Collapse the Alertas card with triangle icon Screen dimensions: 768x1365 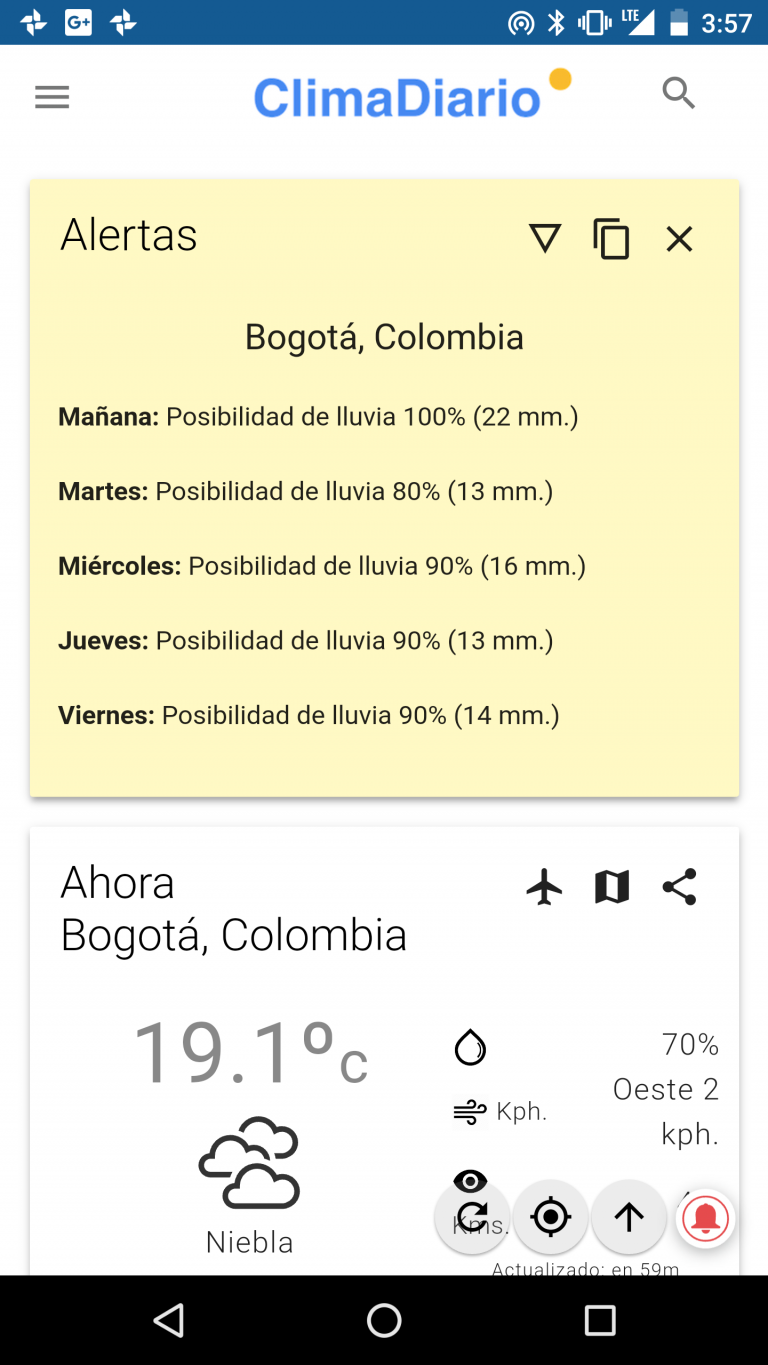tap(545, 238)
